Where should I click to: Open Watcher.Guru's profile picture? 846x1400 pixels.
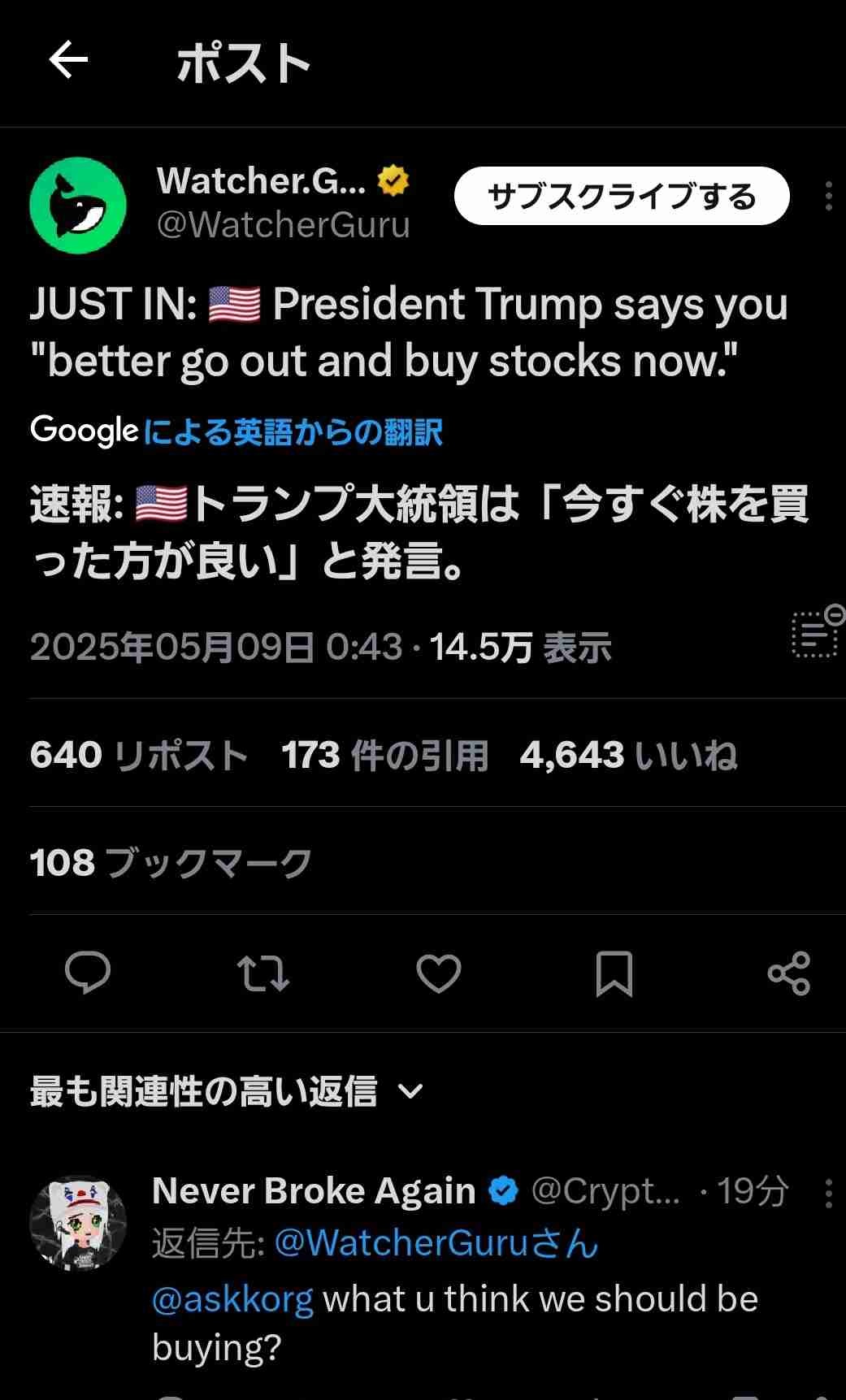tap(78, 206)
